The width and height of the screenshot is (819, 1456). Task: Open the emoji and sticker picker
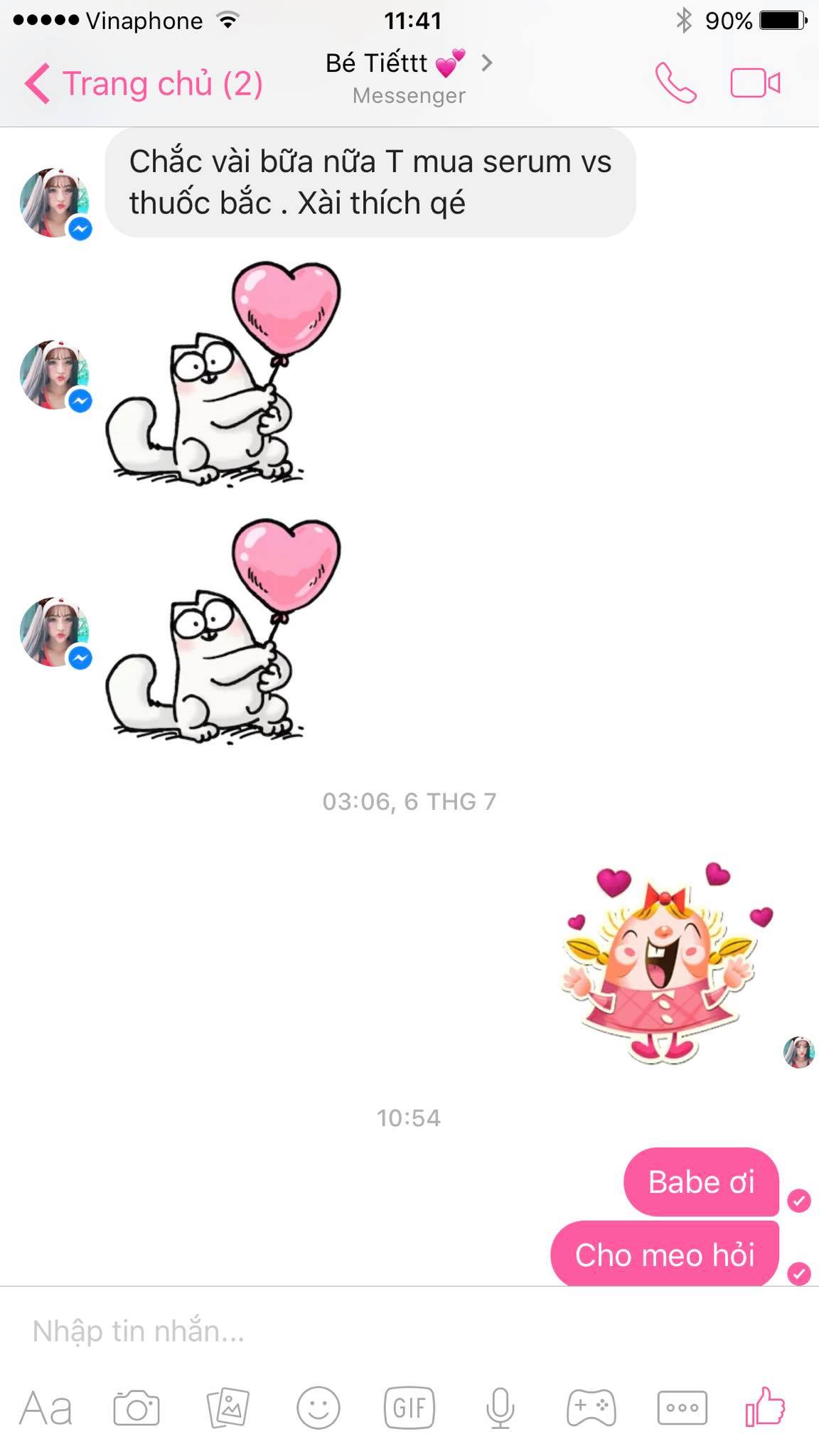pos(318,1408)
